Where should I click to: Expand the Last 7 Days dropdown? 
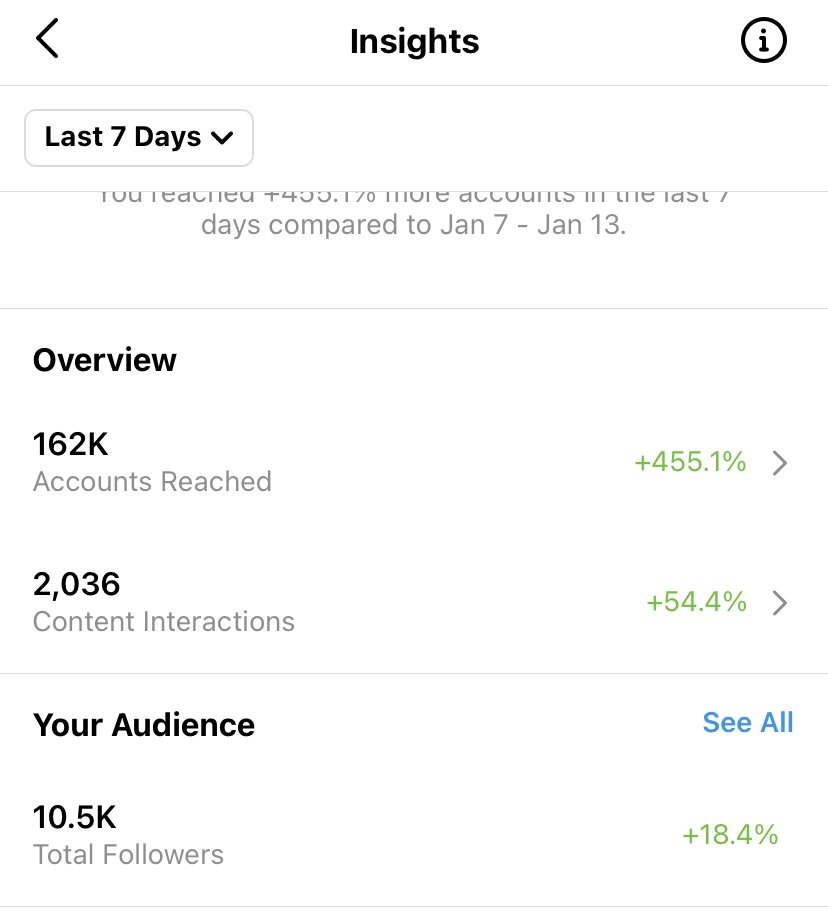click(138, 138)
